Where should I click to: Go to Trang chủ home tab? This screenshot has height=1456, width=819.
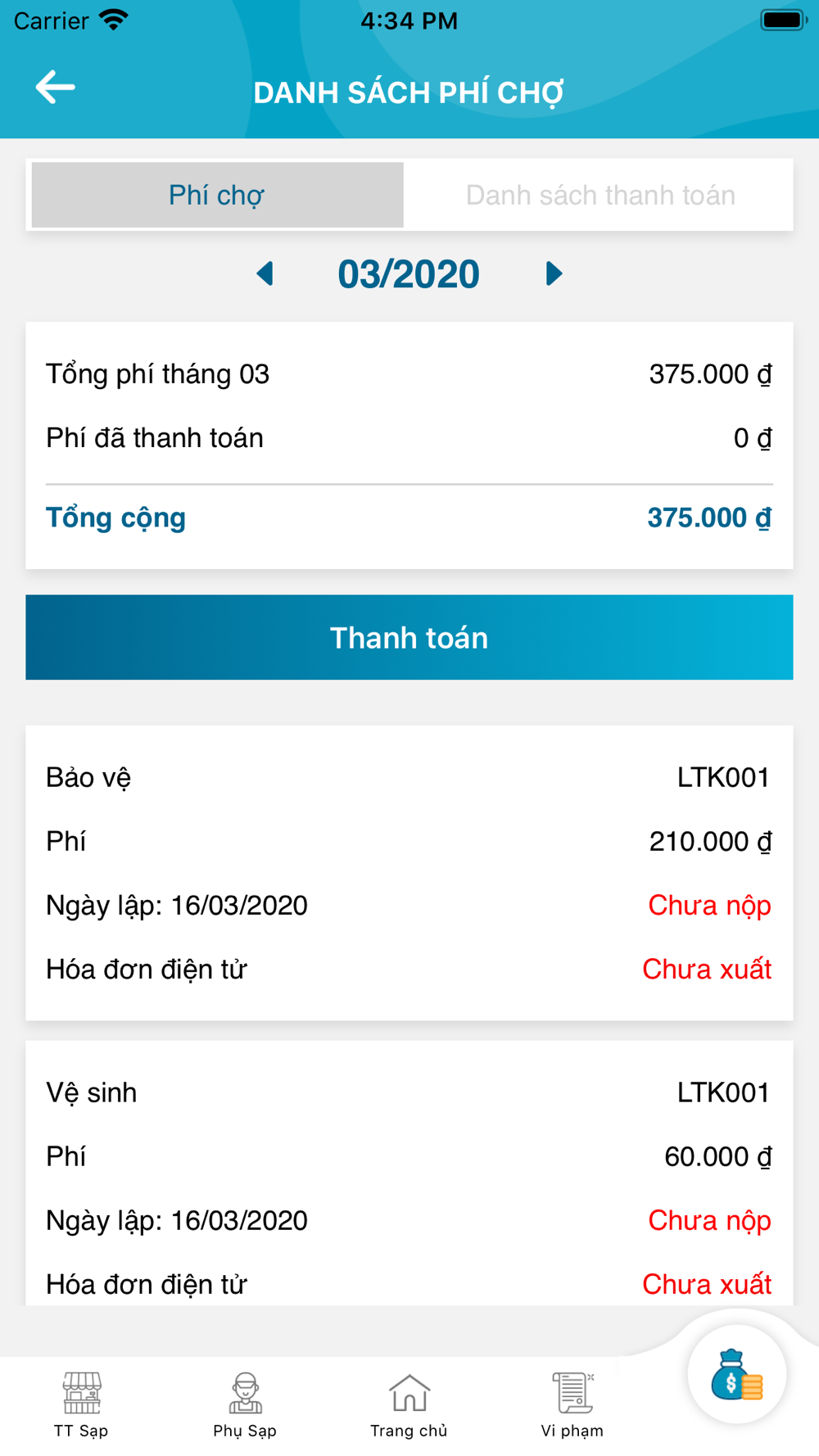(x=409, y=1405)
